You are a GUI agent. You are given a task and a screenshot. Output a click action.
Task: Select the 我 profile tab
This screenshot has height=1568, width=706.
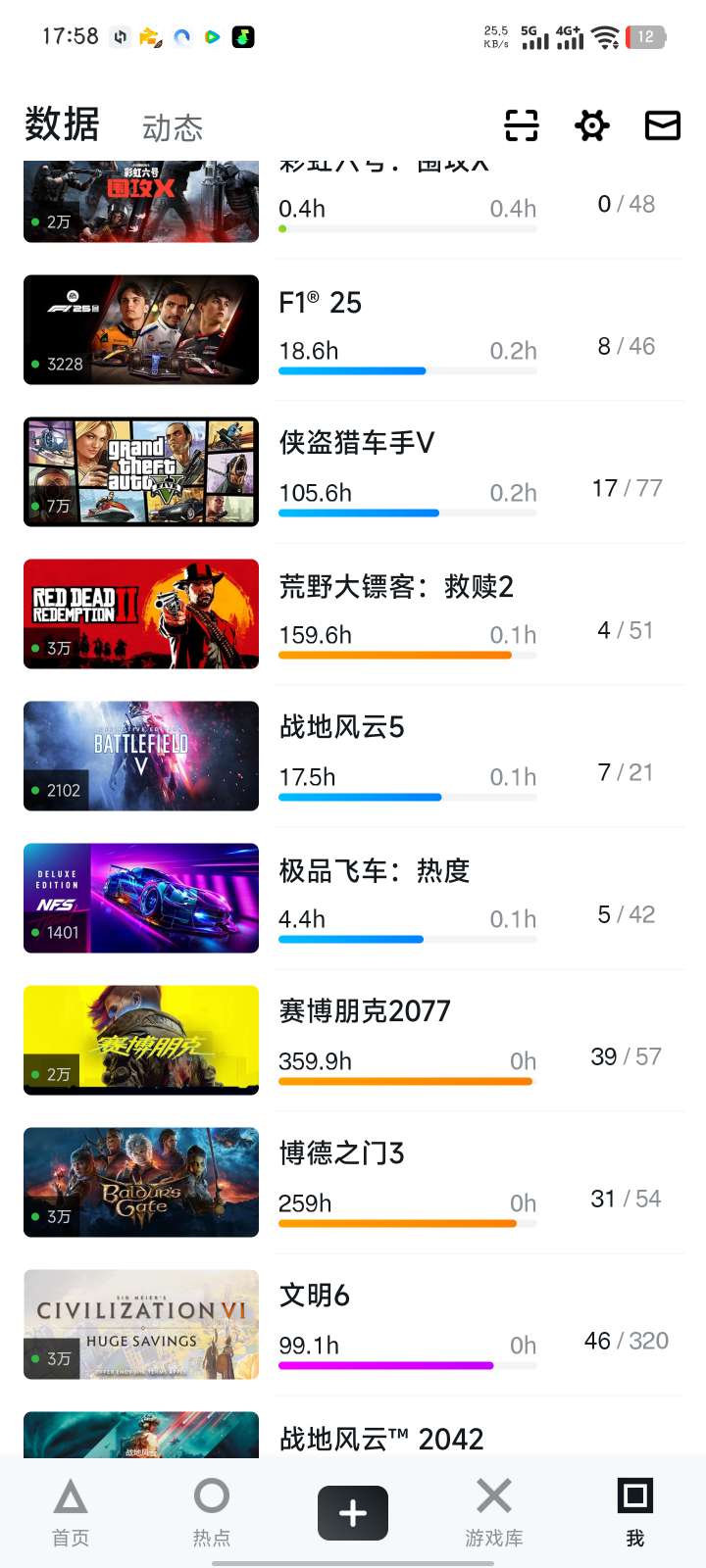pos(635,1512)
